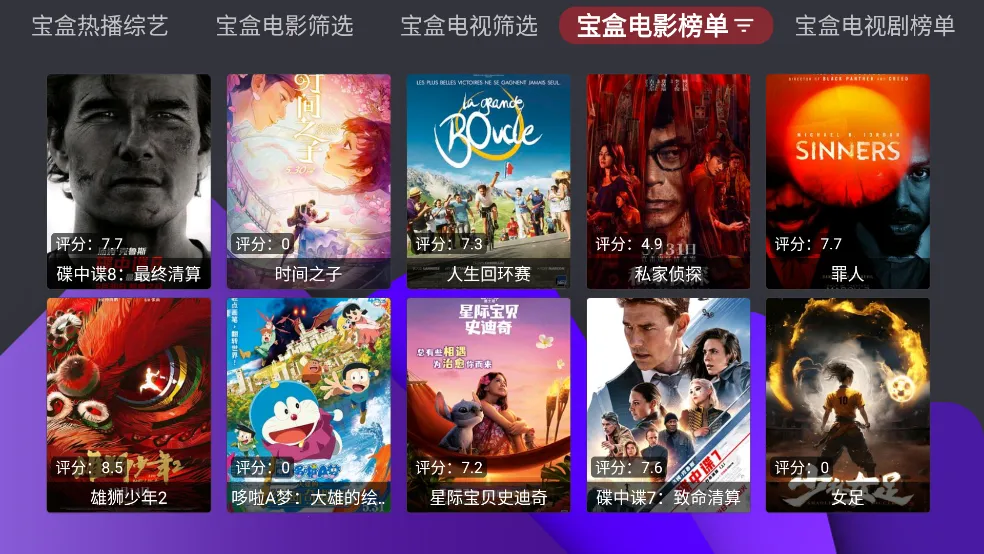Select the 人生回环赛 poster
Viewport: 984px width, 554px height.
(x=488, y=180)
